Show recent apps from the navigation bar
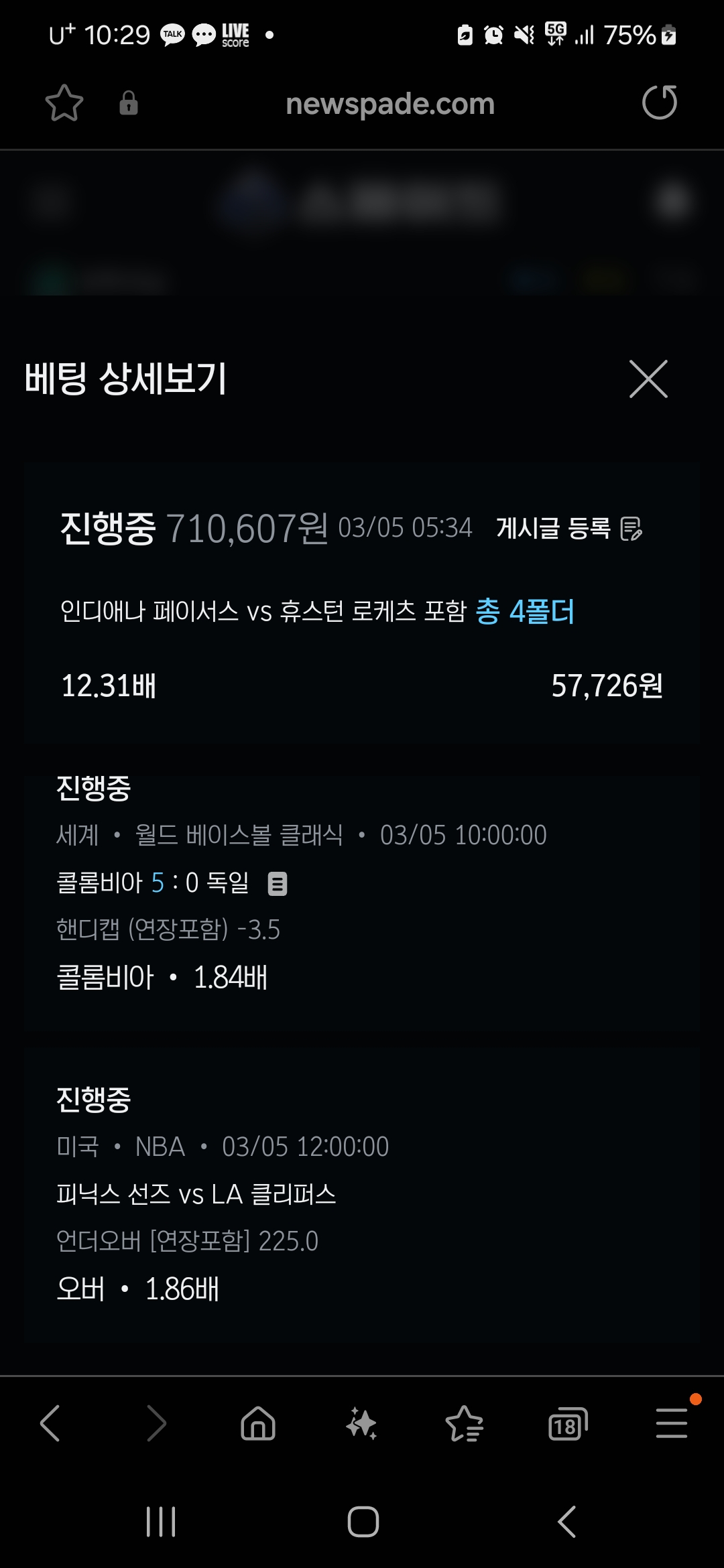This screenshot has width=724, height=1568. click(x=161, y=1521)
